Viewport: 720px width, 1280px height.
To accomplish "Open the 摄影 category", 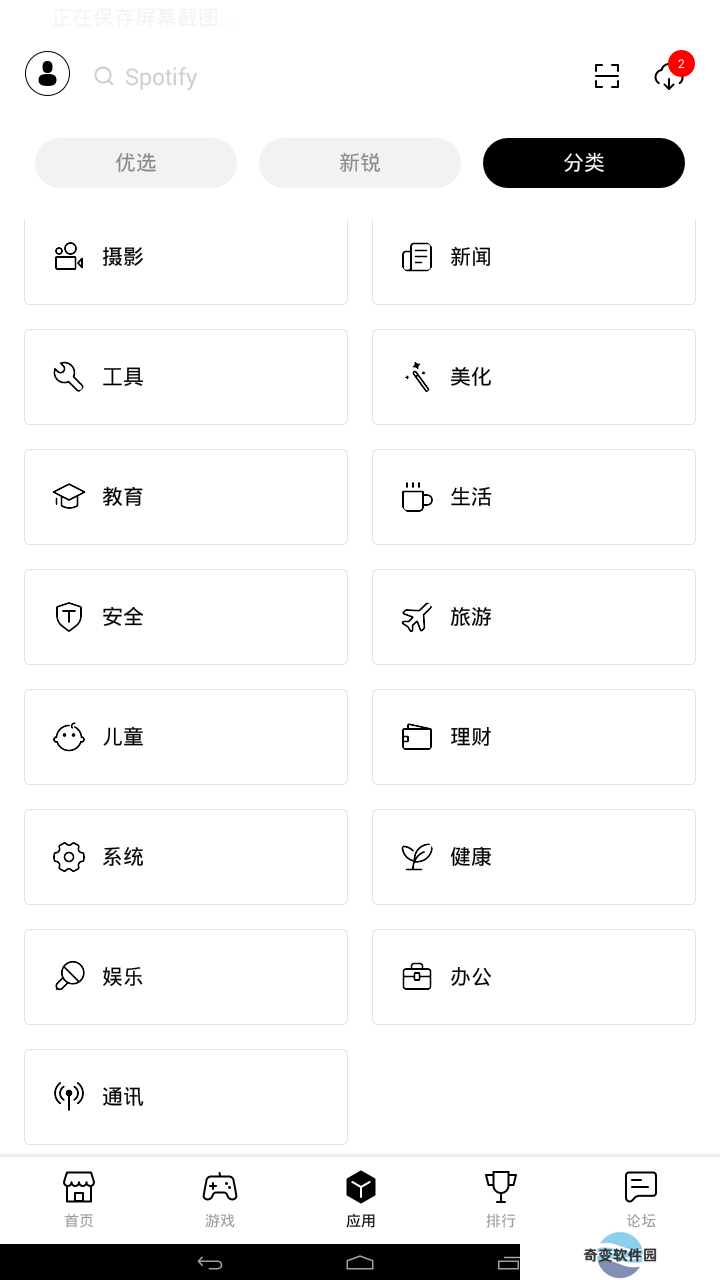I will pos(186,260).
